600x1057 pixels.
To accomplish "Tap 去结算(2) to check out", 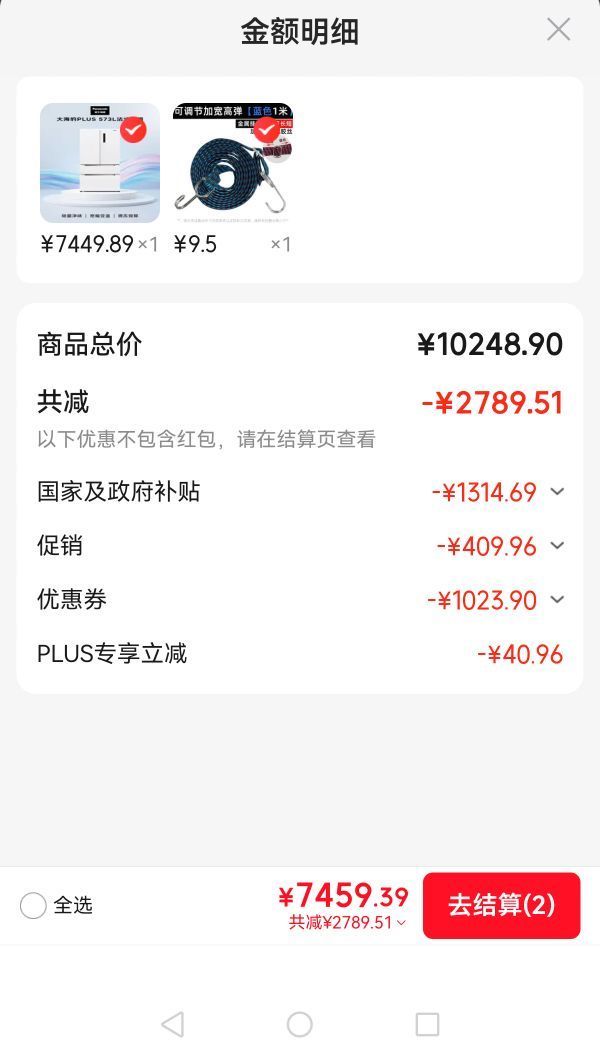I will [x=502, y=905].
